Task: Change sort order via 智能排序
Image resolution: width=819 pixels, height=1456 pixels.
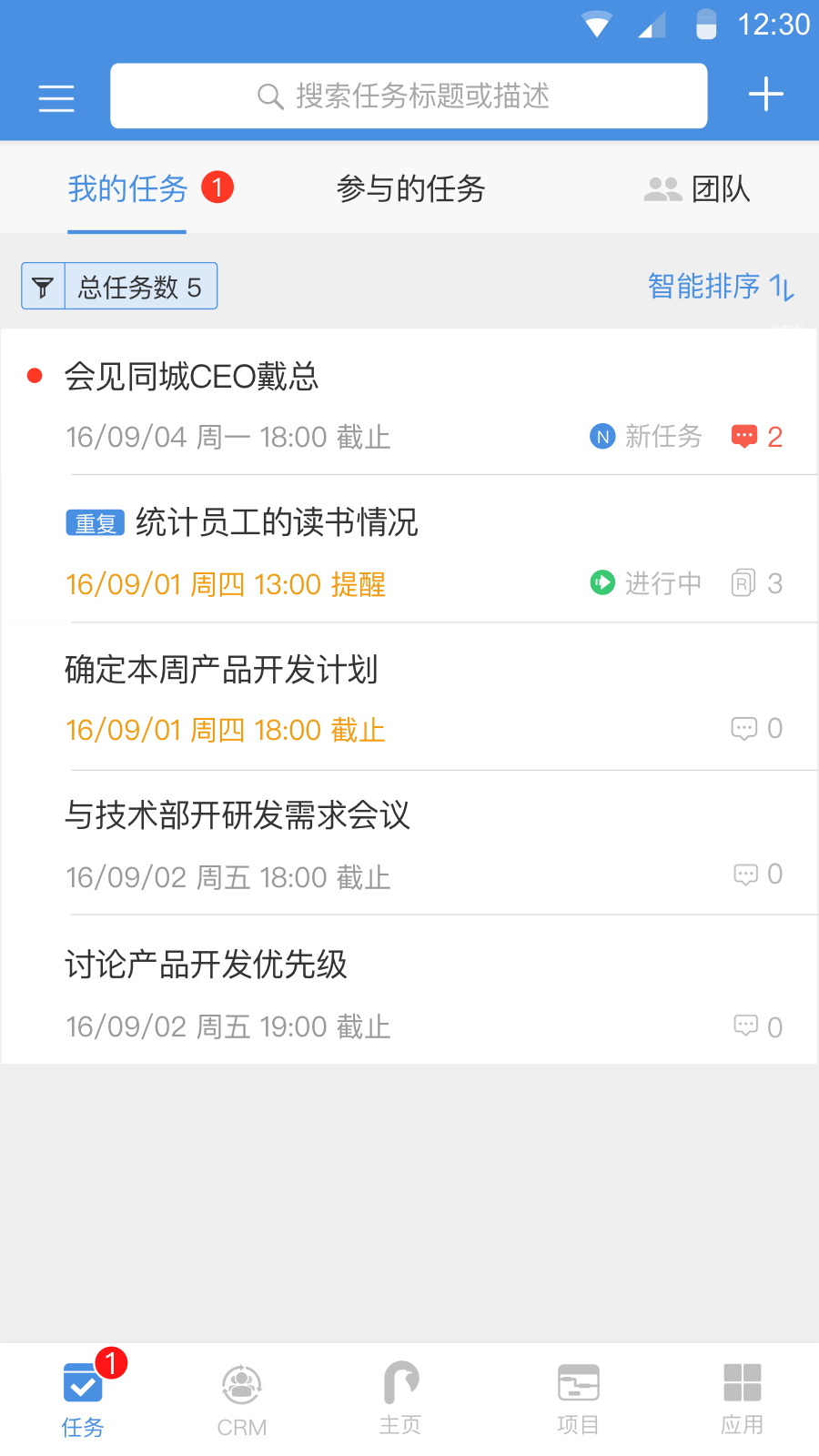Action: [722, 287]
